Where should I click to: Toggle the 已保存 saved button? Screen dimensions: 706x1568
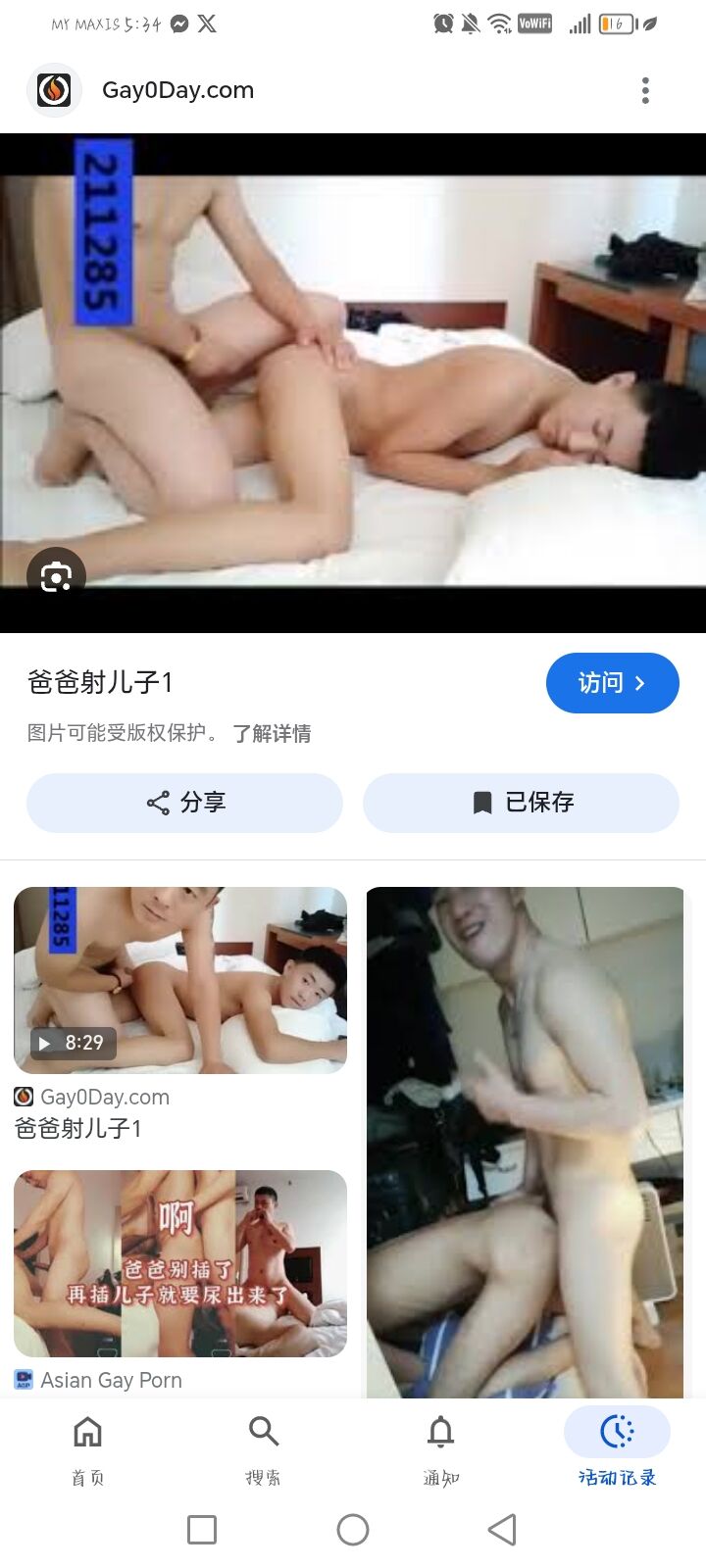[x=521, y=803]
